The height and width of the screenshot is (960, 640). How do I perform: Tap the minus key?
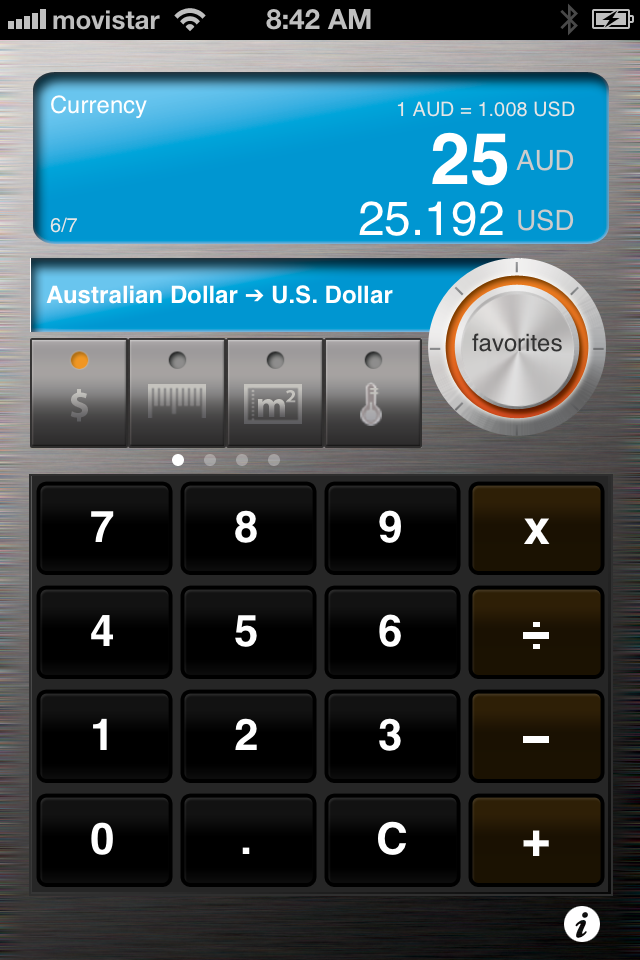[x=536, y=736]
